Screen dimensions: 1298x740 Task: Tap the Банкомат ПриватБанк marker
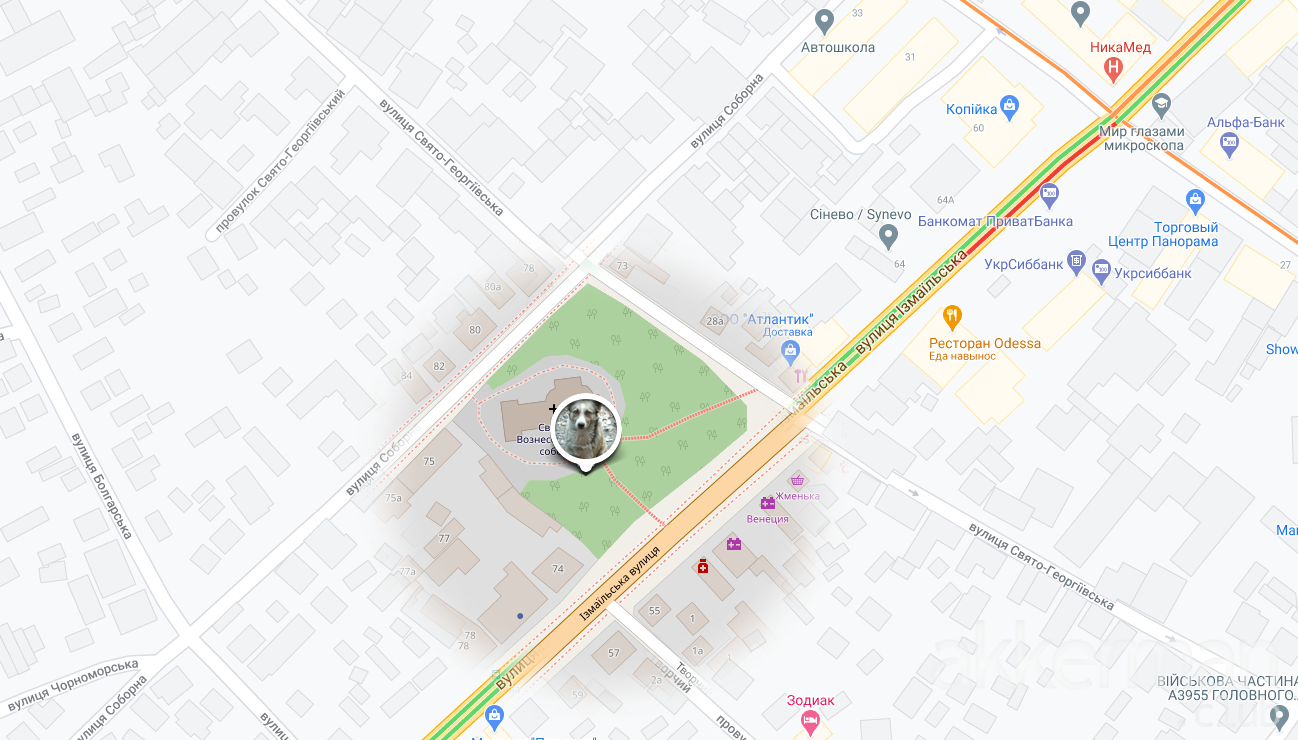click(1049, 194)
